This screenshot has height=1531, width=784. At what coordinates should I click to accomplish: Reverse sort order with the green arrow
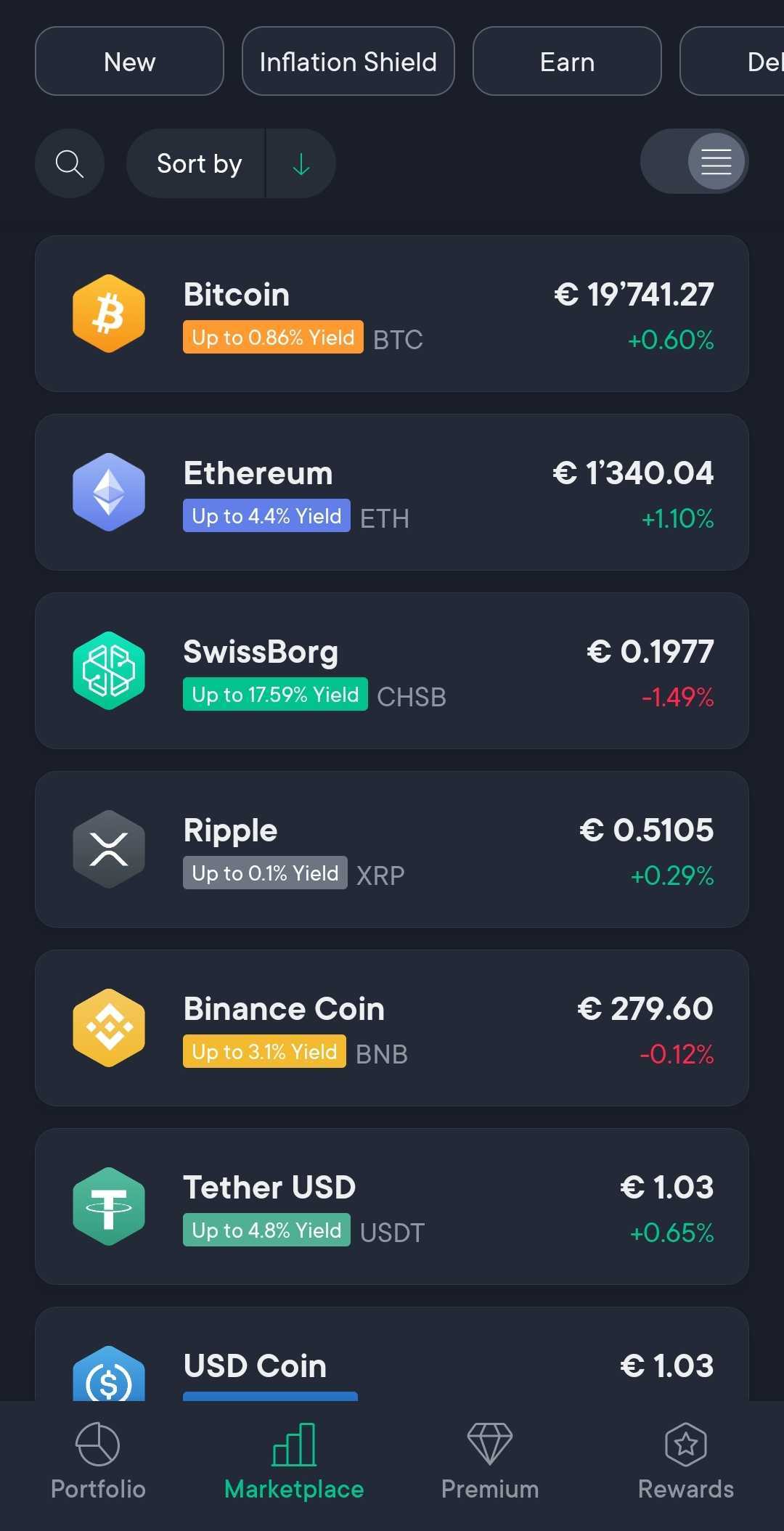coord(301,163)
